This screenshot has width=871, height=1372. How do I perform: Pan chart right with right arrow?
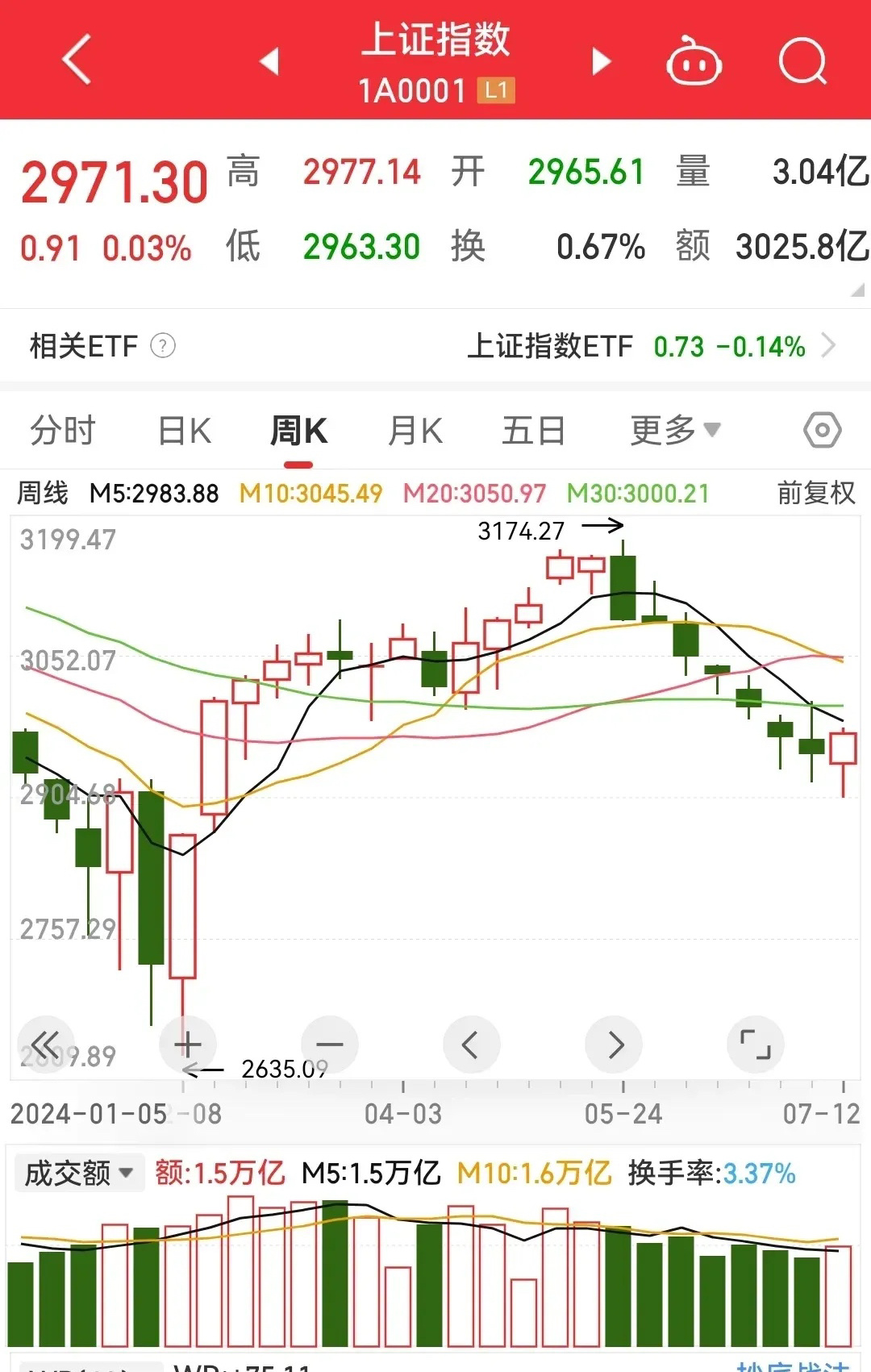(x=614, y=1044)
